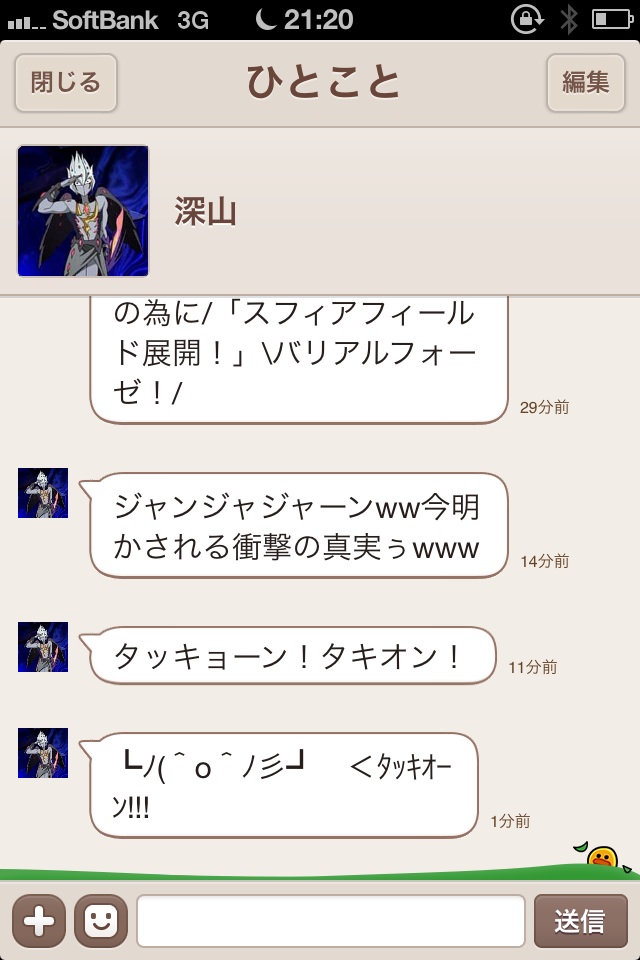Tap the plus attachment icon
Image resolution: width=640 pixels, height=960 pixels.
[39, 920]
